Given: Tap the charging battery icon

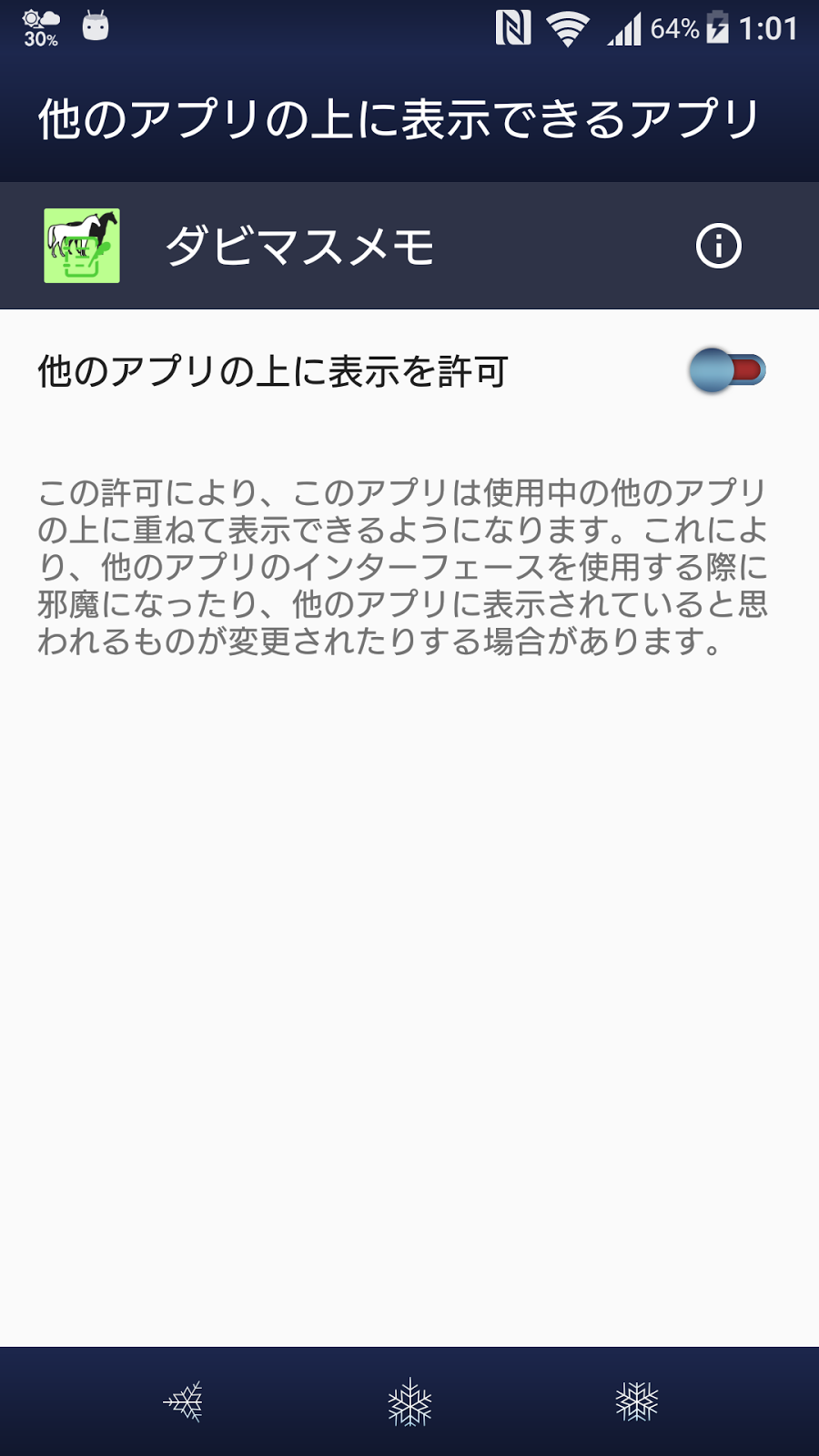Looking at the screenshot, I should (x=718, y=28).
